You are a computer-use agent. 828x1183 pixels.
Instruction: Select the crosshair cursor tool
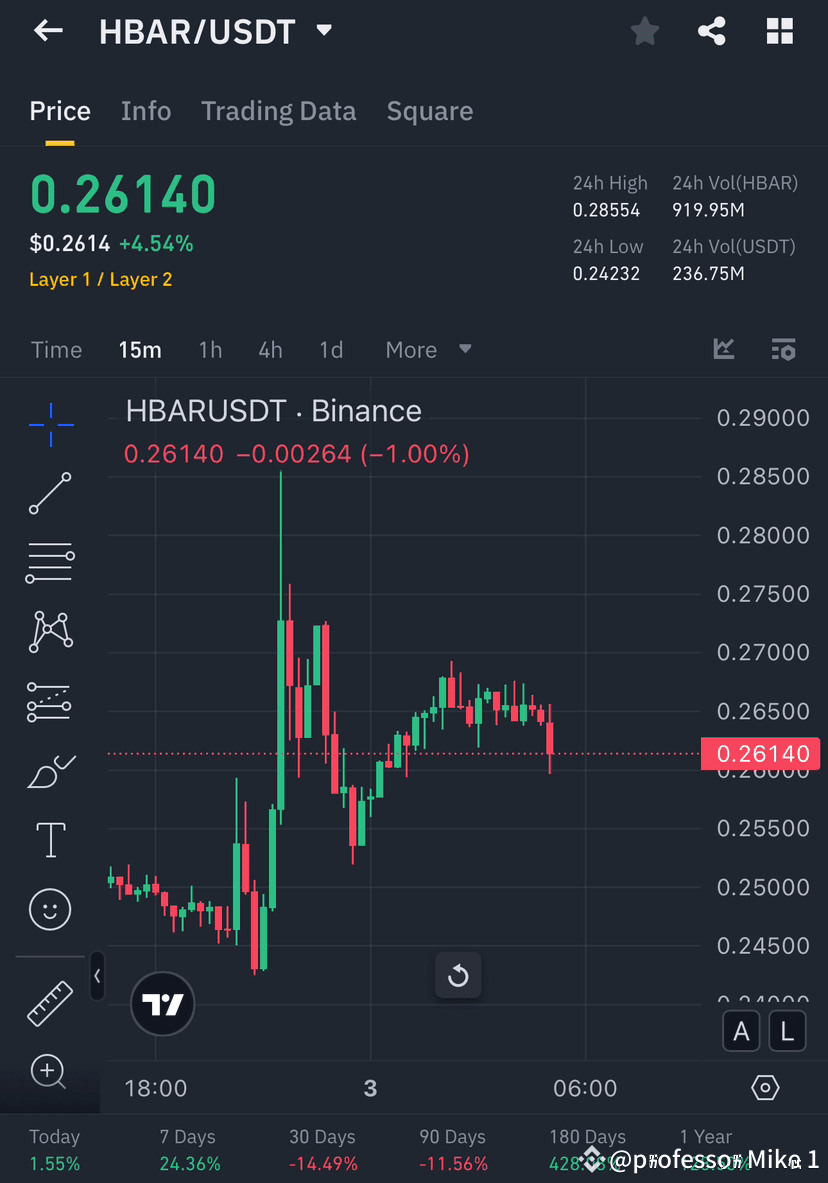tap(50, 424)
